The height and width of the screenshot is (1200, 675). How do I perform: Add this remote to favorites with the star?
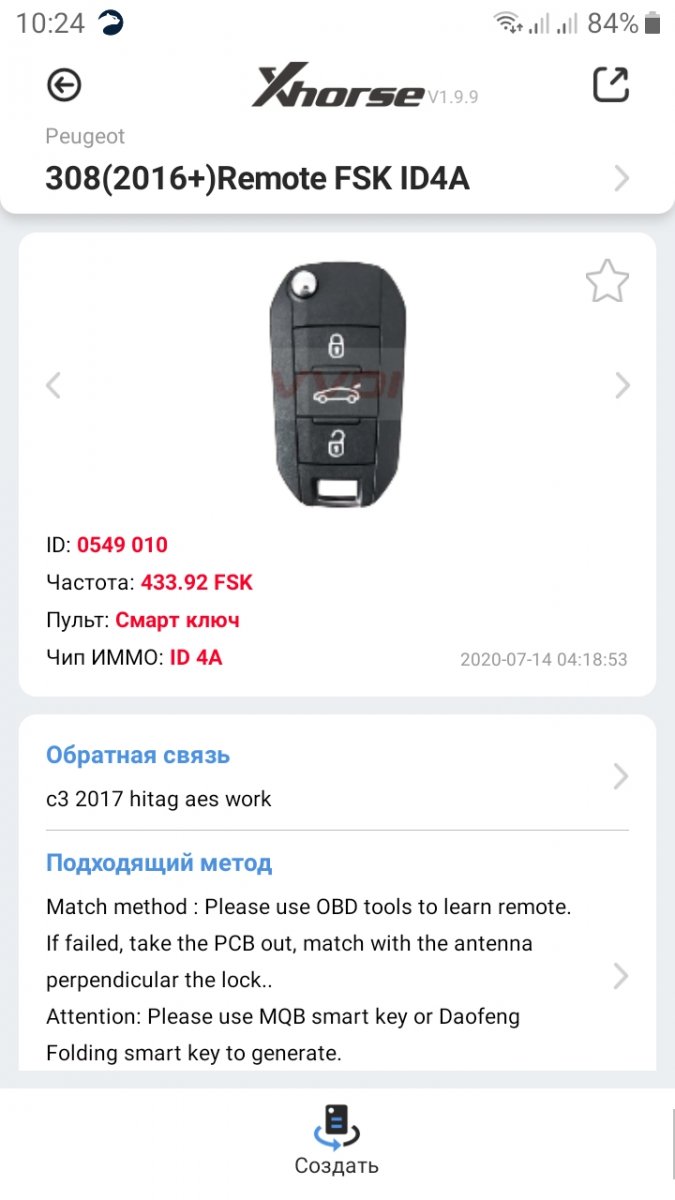(607, 281)
